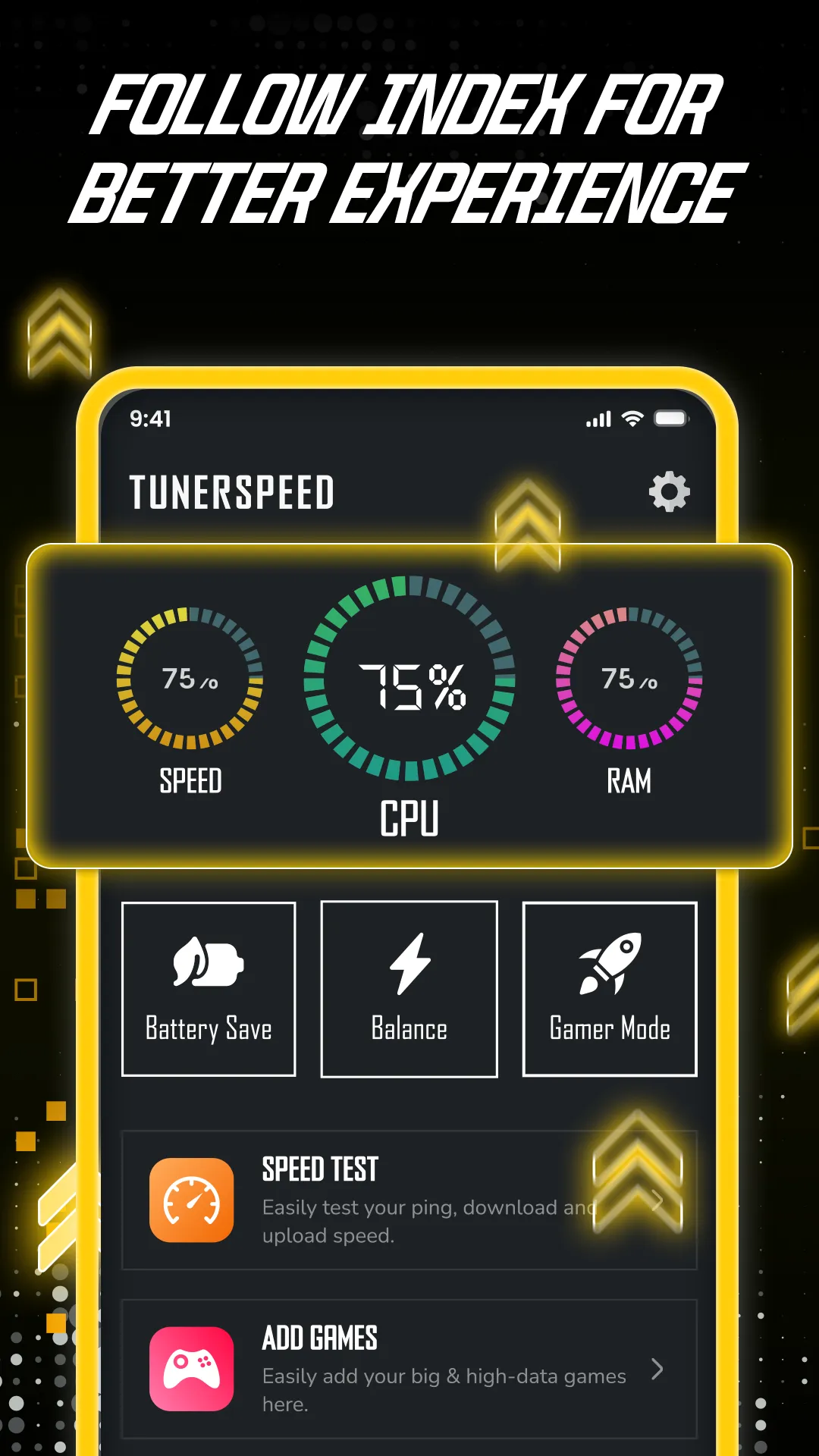Open the settings gear icon
819x1456 pixels.
coord(668,491)
